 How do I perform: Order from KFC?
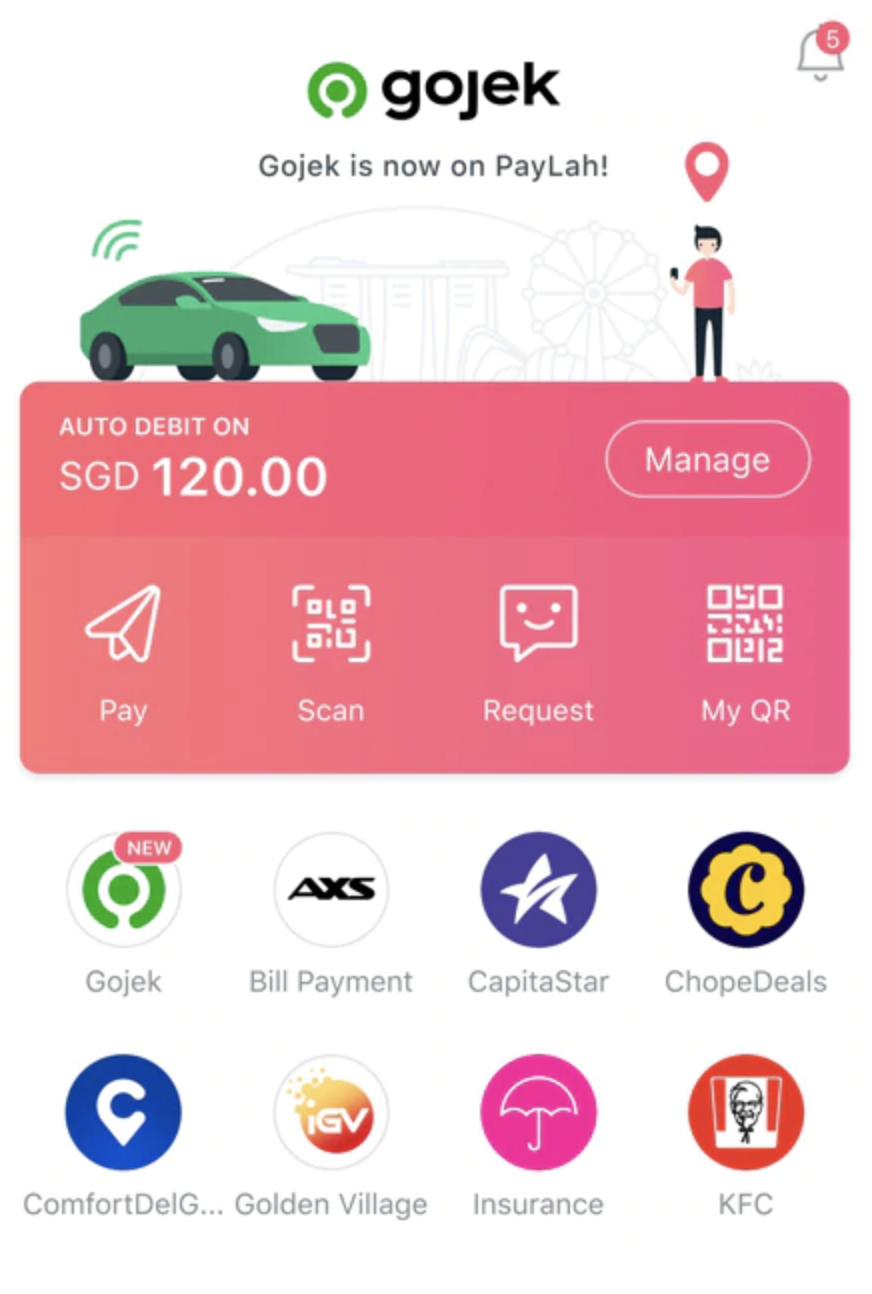(746, 1112)
